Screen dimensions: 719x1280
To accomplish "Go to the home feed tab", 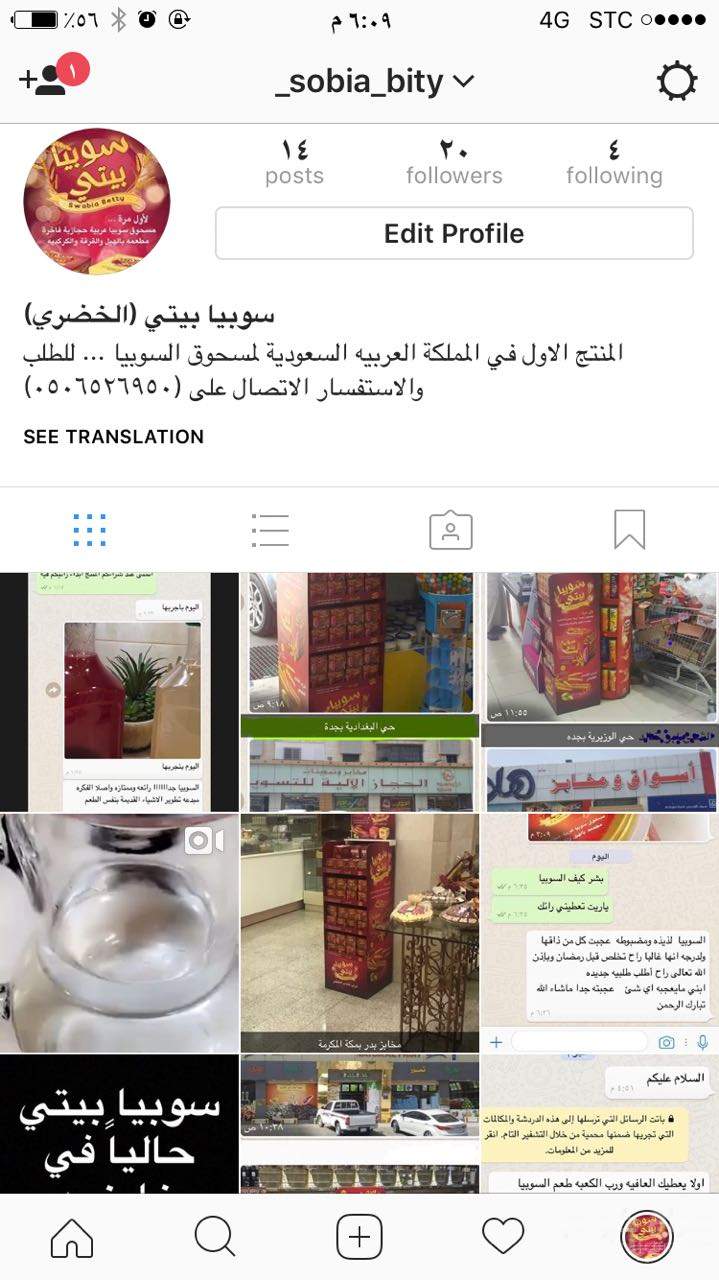I will click(x=72, y=1238).
